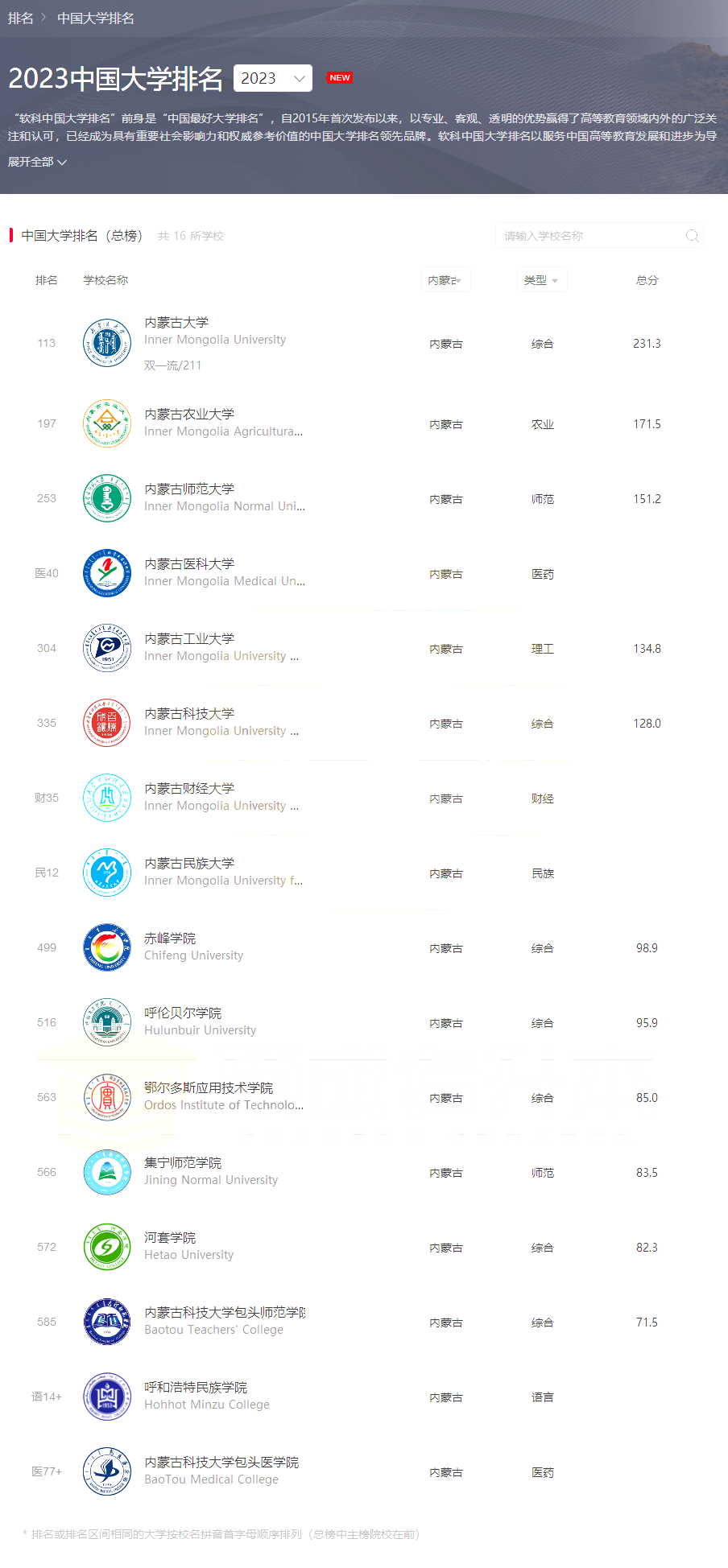Click the Inner Mongolia University of Technology logo
The width and height of the screenshot is (728, 1568).
(x=106, y=648)
